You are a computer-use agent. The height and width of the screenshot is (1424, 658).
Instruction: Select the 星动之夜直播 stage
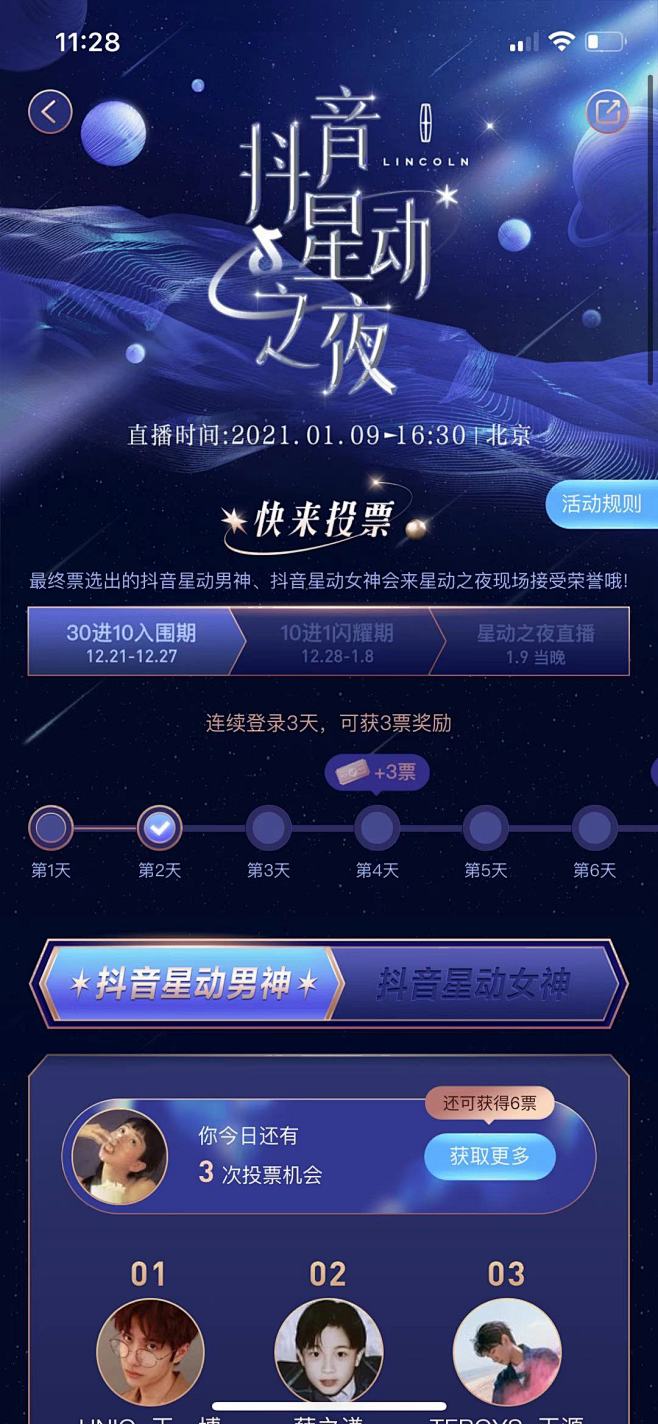click(x=535, y=642)
